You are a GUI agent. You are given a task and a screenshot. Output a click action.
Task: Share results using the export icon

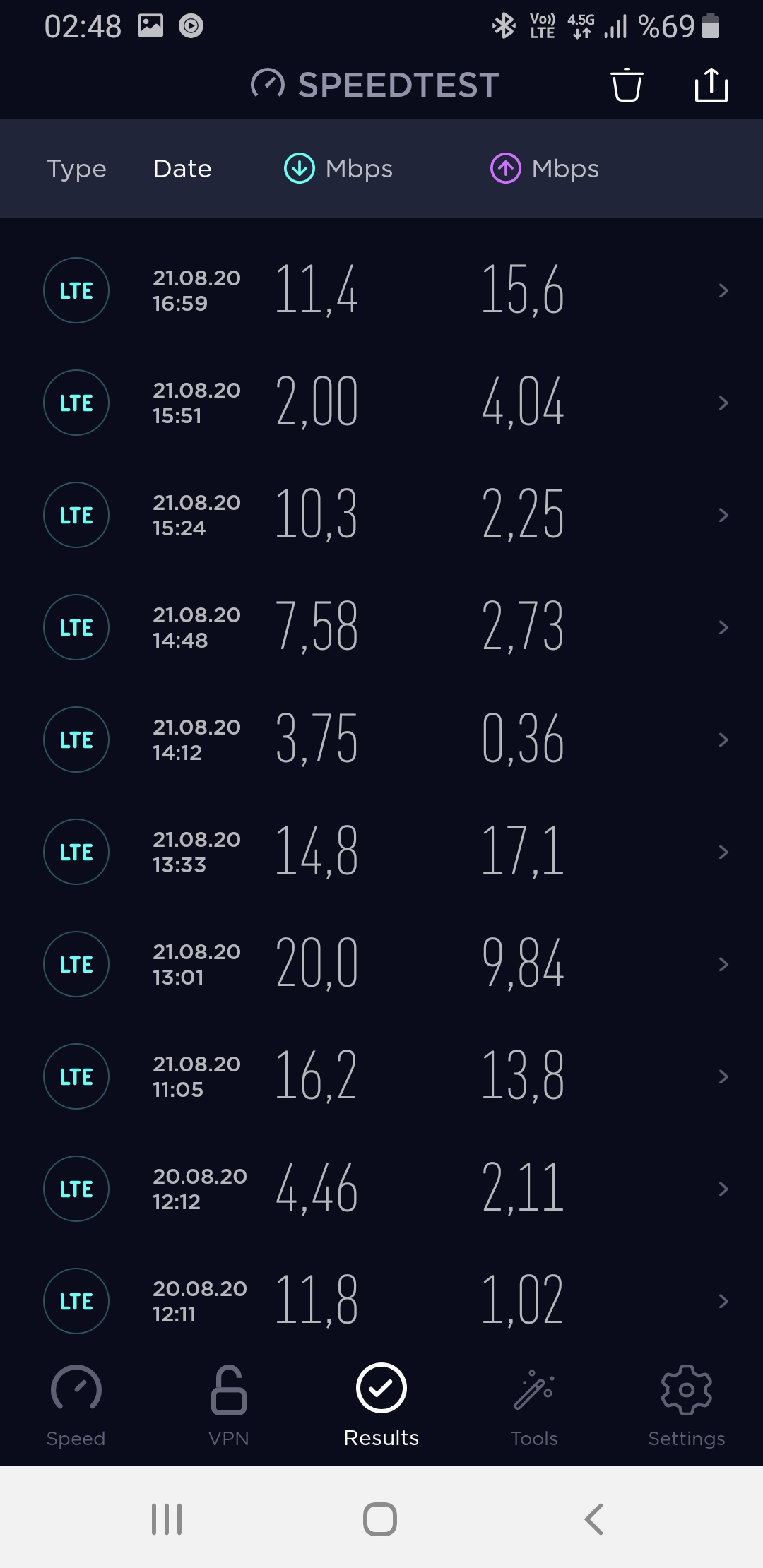click(x=711, y=85)
